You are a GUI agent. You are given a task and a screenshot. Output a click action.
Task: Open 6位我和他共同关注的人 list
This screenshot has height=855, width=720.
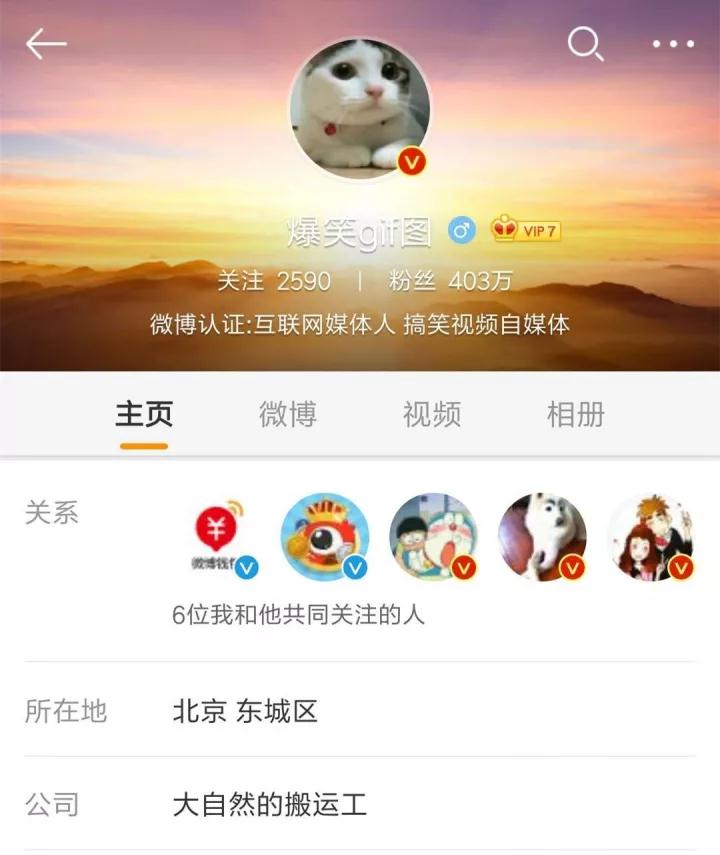point(298,615)
